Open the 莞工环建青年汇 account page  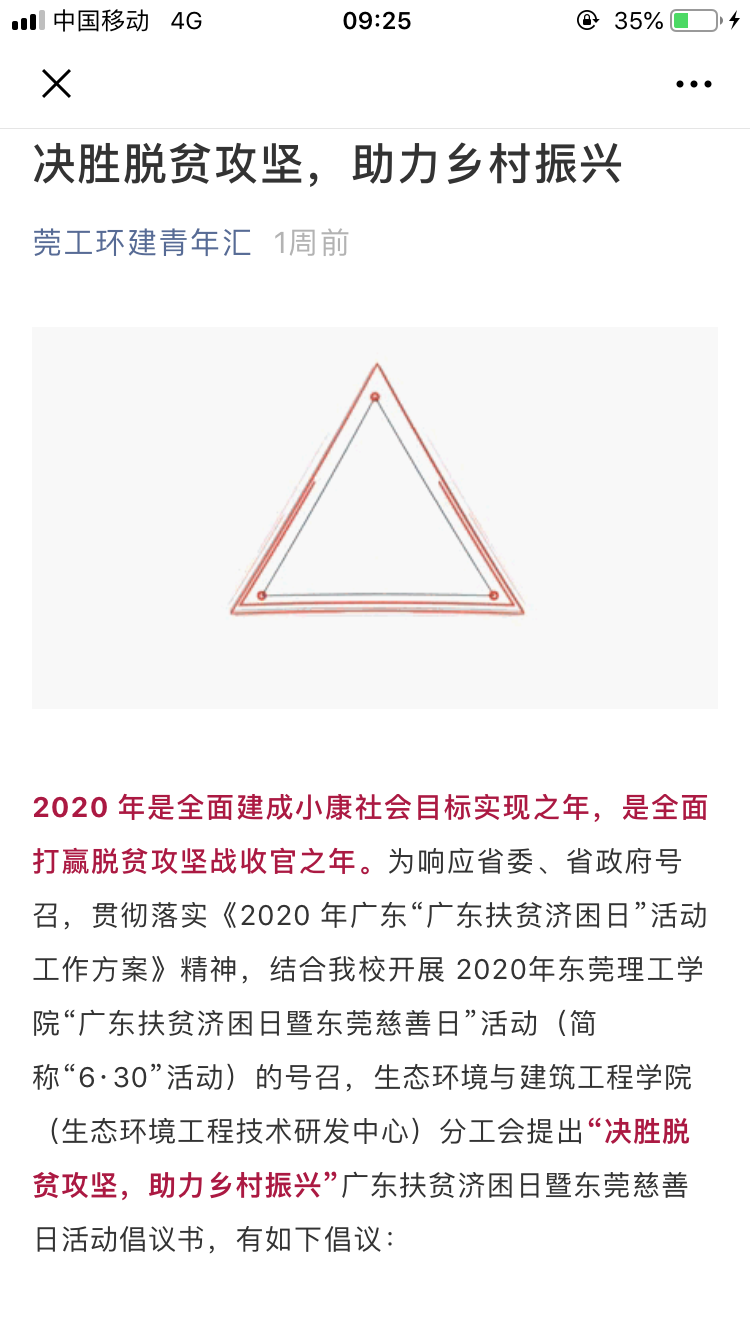[x=141, y=241]
